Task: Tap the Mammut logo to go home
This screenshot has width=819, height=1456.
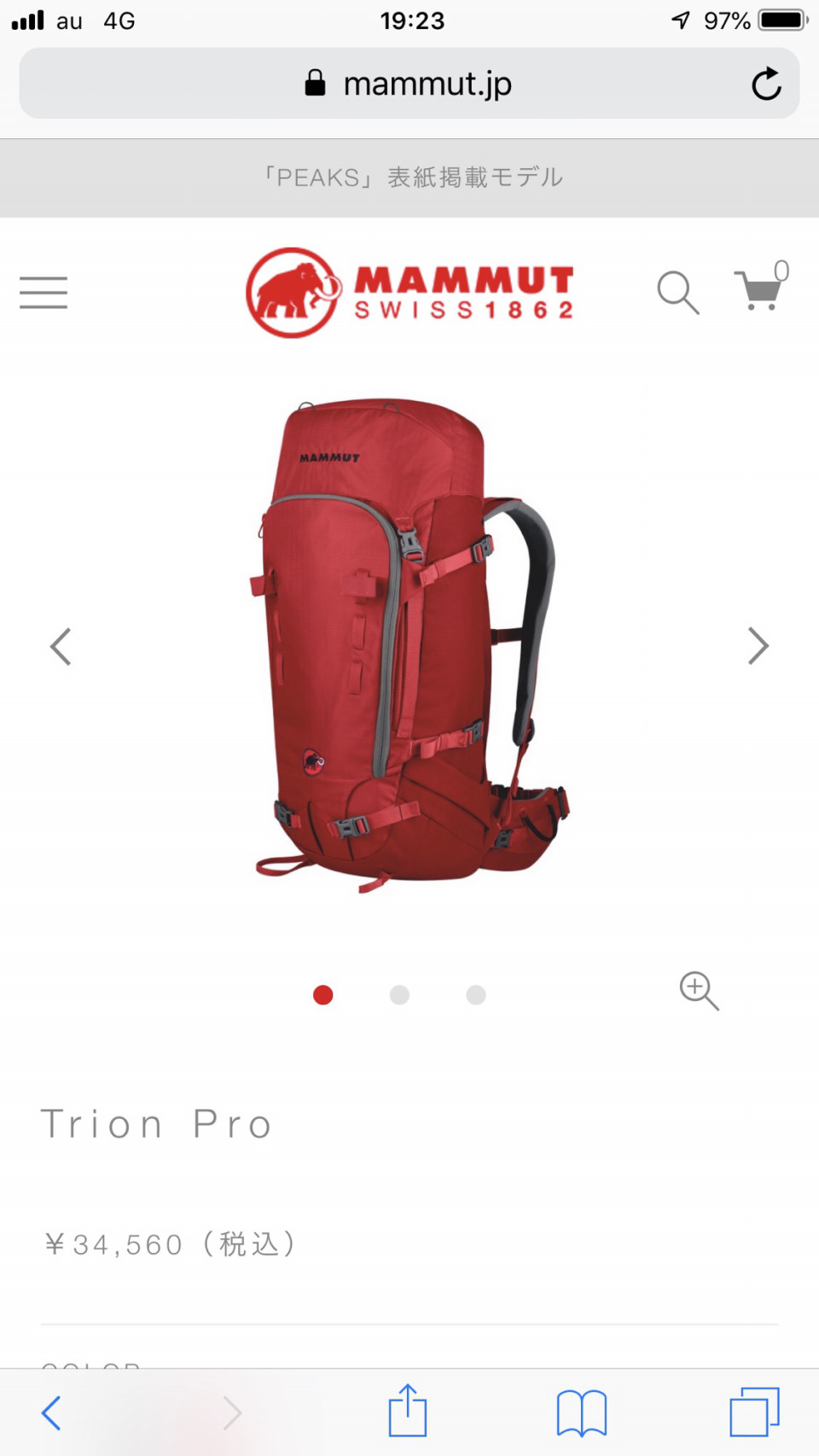Action: click(x=410, y=293)
